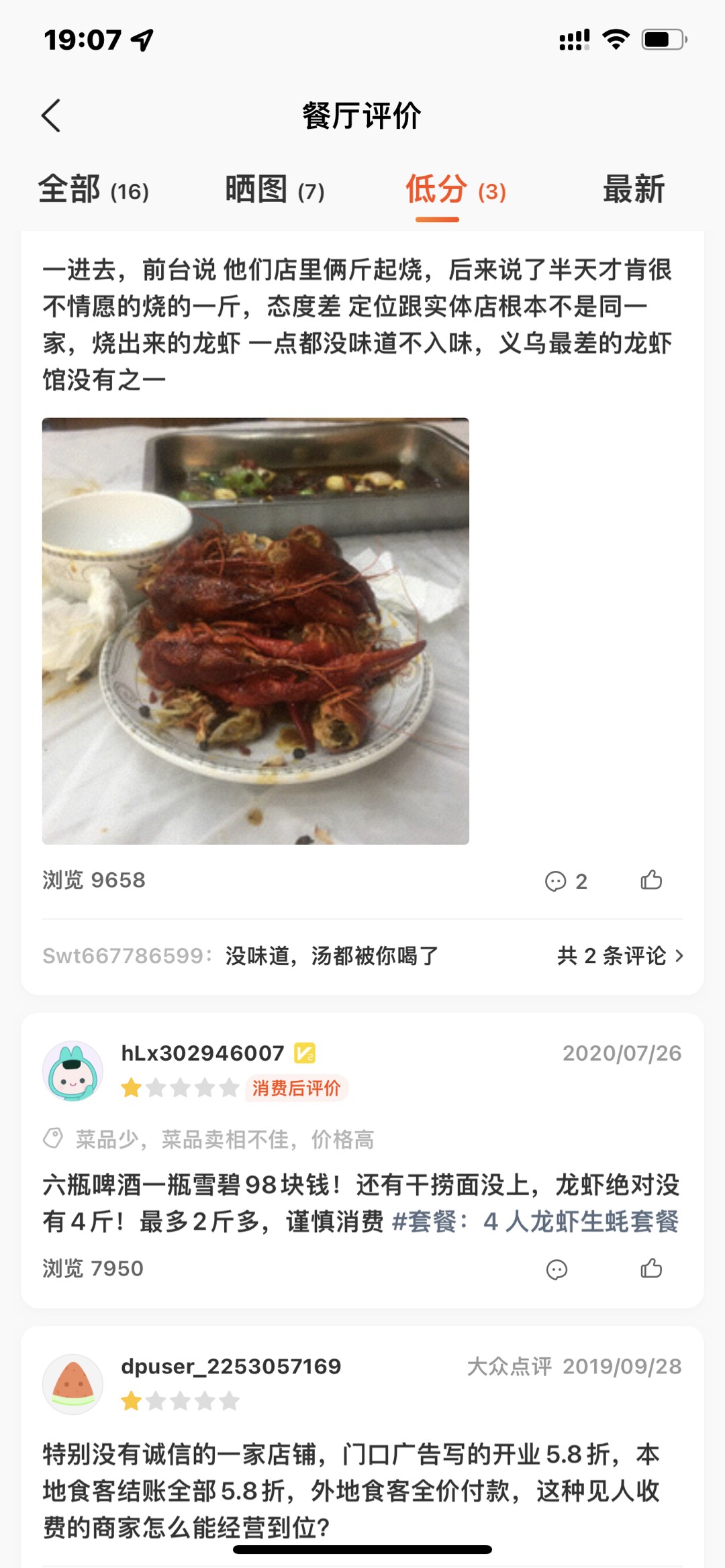Open hLx302946007's profile avatar
The width and height of the screenshot is (725, 1568).
click(x=72, y=1071)
